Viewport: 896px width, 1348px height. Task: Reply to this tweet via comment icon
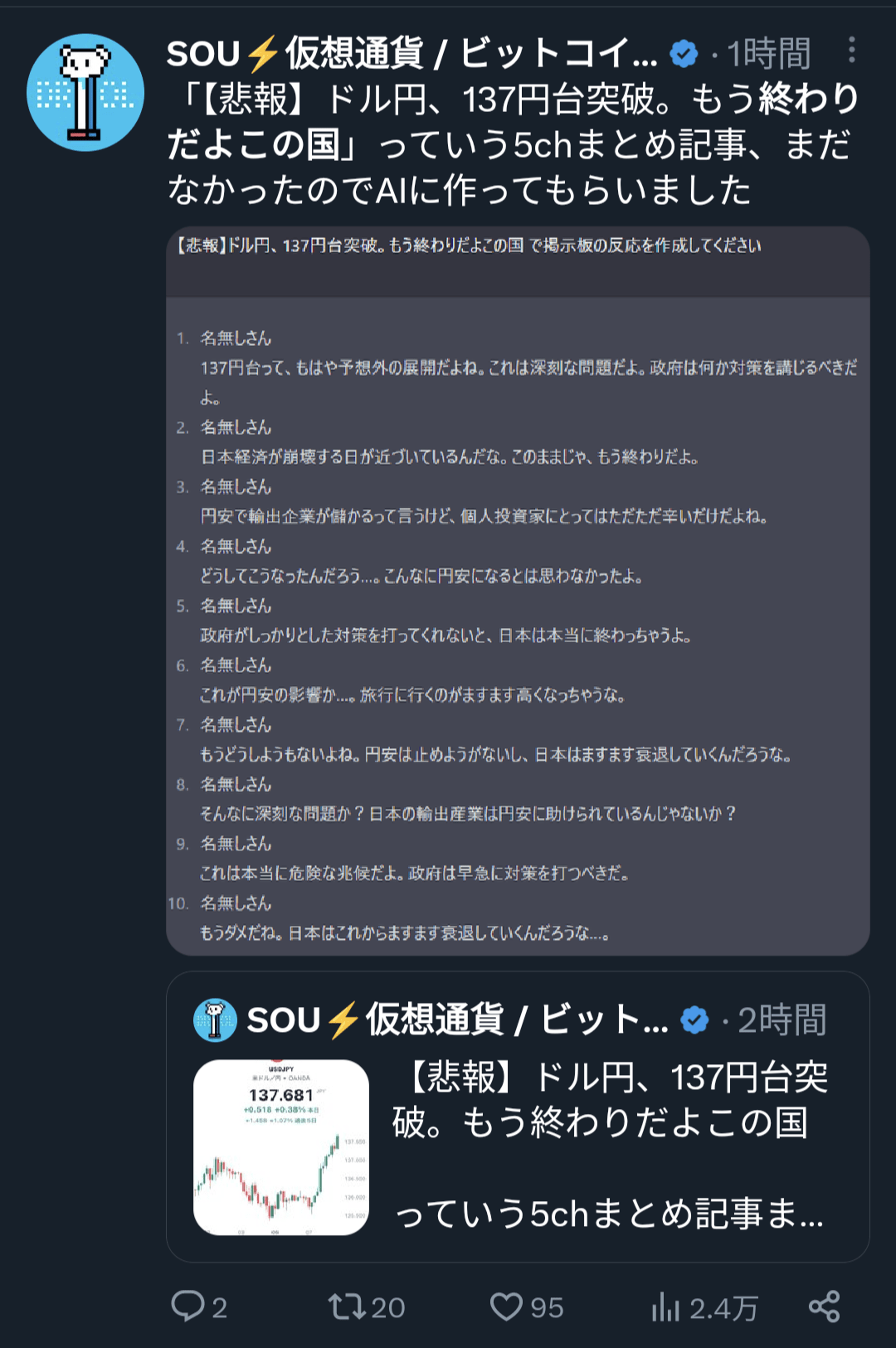click(188, 1306)
